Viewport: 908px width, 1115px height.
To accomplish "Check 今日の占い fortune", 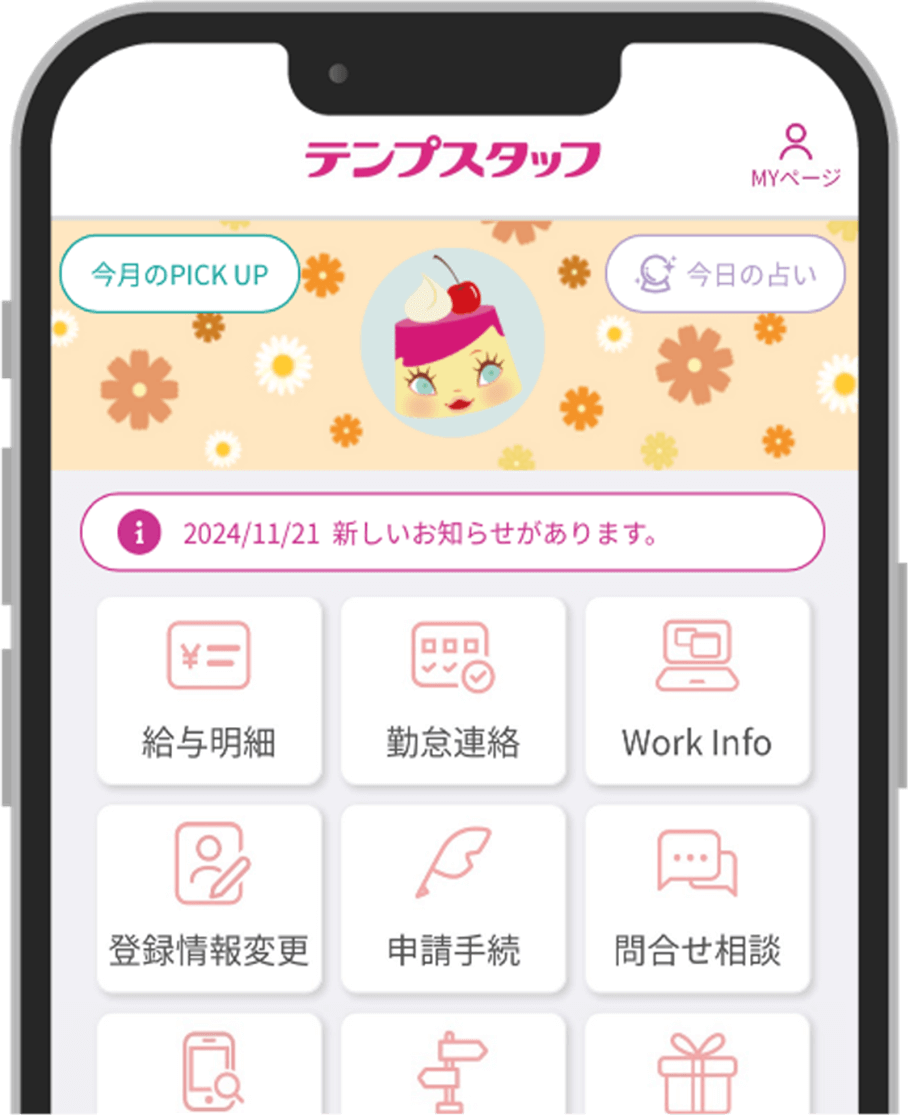I will point(725,275).
